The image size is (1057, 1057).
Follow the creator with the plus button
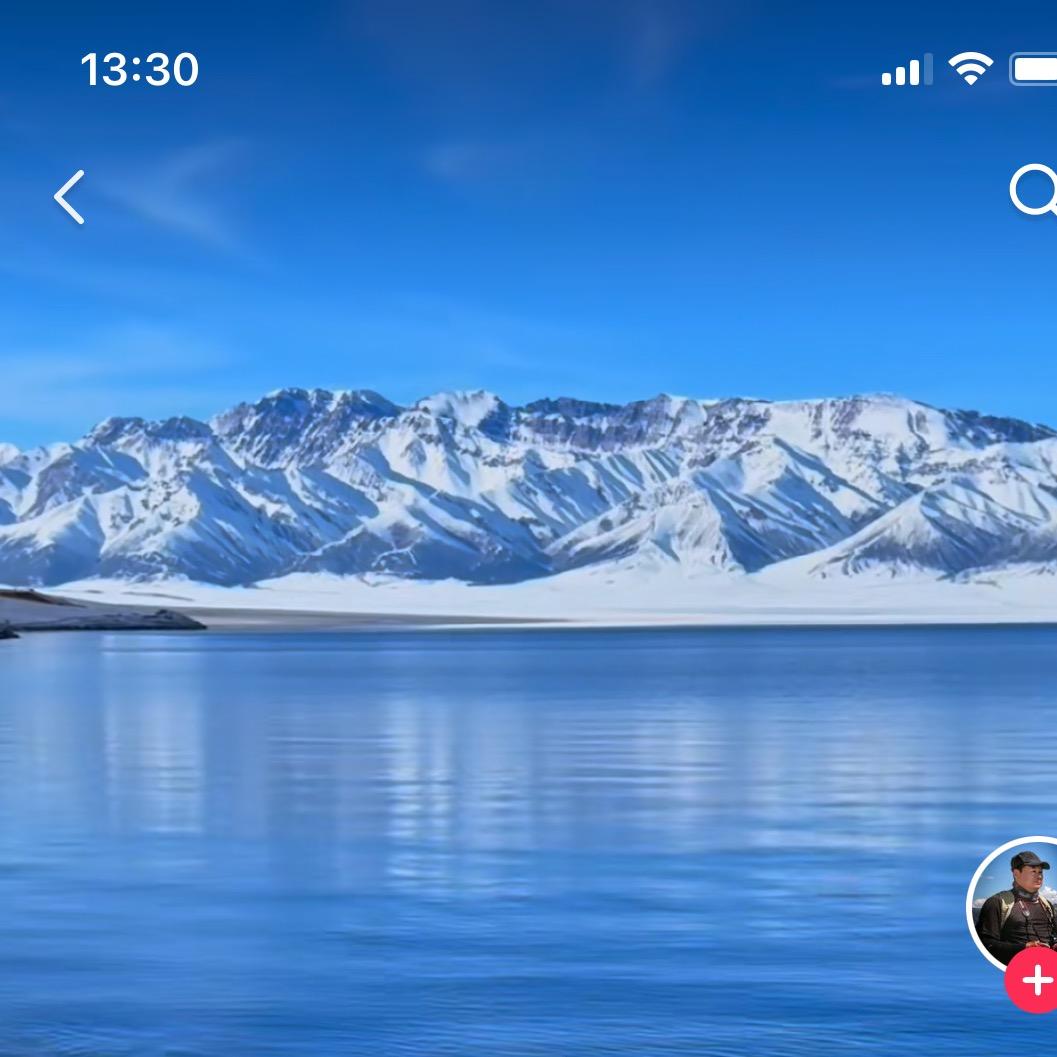click(x=1034, y=981)
